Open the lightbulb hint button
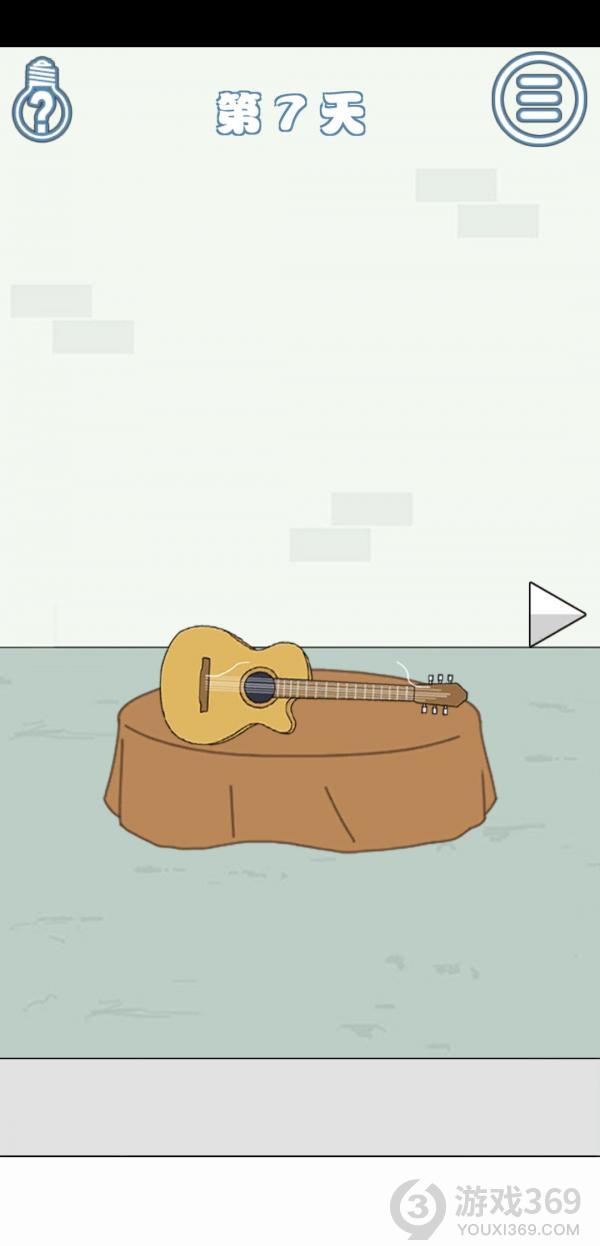Image resolution: width=600 pixels, height=1246 pixels. tap(42, 101)
